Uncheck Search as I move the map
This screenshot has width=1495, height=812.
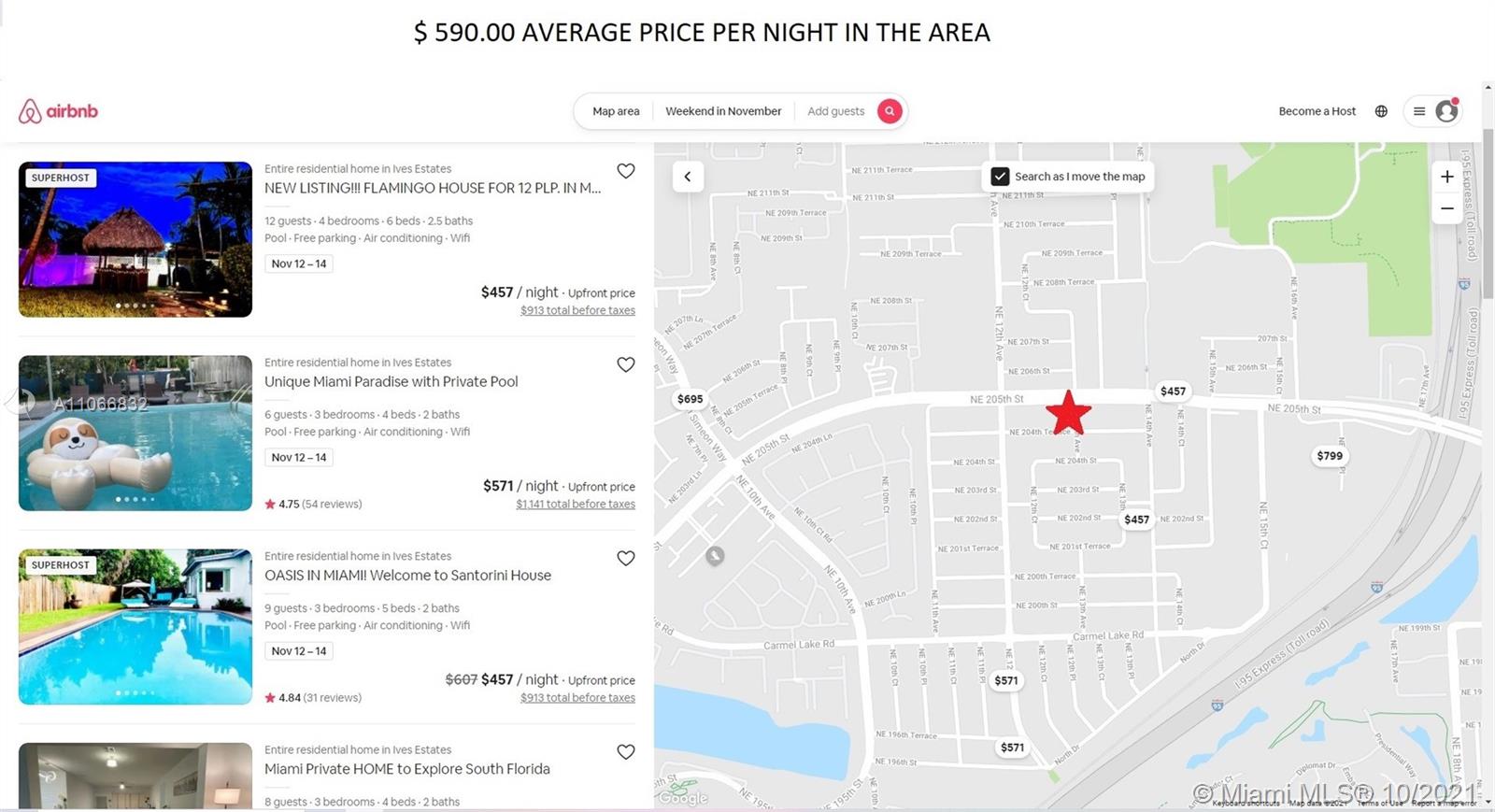click(1000, 177)
